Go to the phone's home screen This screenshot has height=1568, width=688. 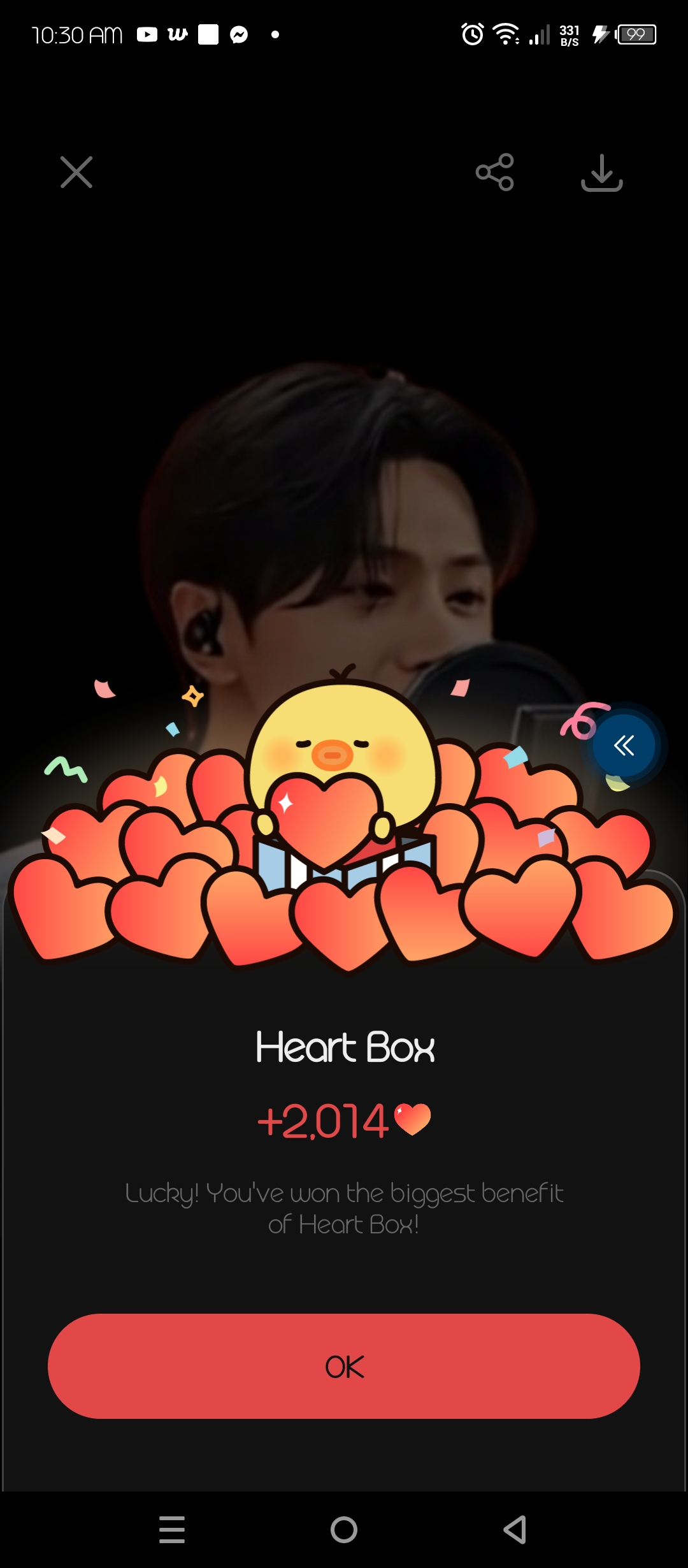344,1529
